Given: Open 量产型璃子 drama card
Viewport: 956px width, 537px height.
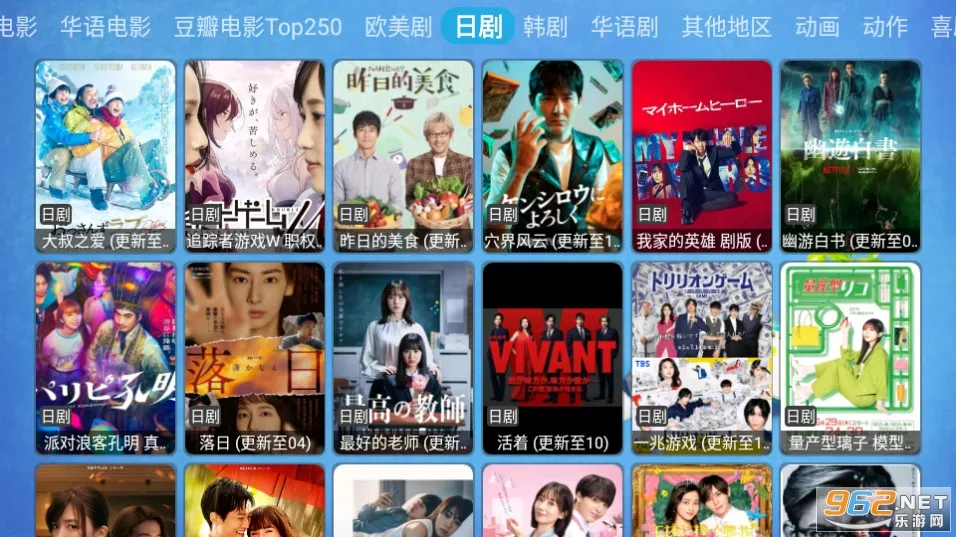Looking at the screenshot, I should 850,357.
